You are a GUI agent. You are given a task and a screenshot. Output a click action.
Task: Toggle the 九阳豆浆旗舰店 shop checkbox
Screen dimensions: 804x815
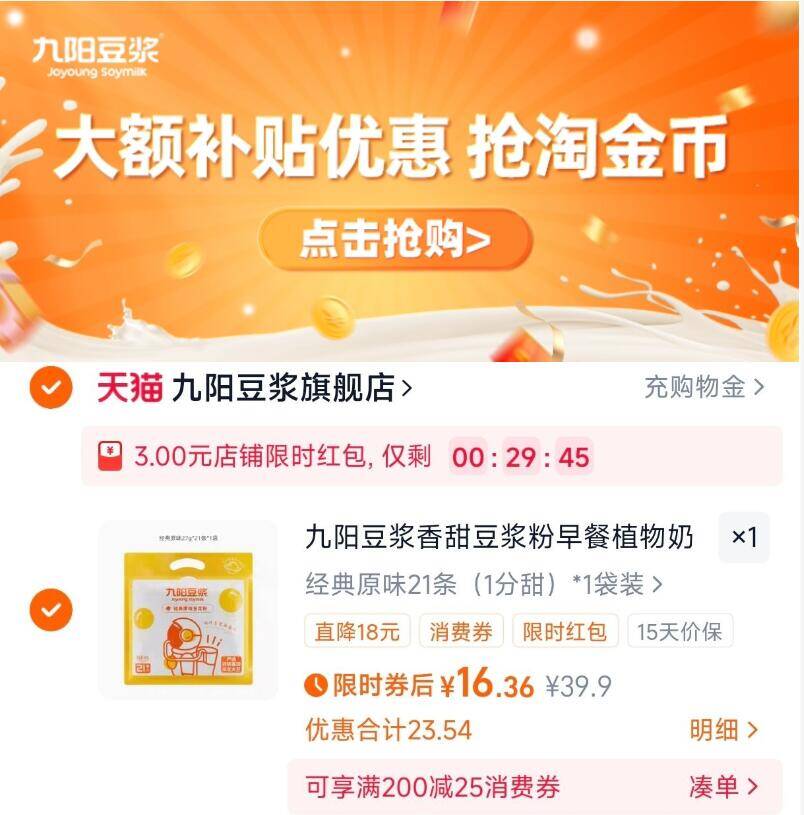51,388
